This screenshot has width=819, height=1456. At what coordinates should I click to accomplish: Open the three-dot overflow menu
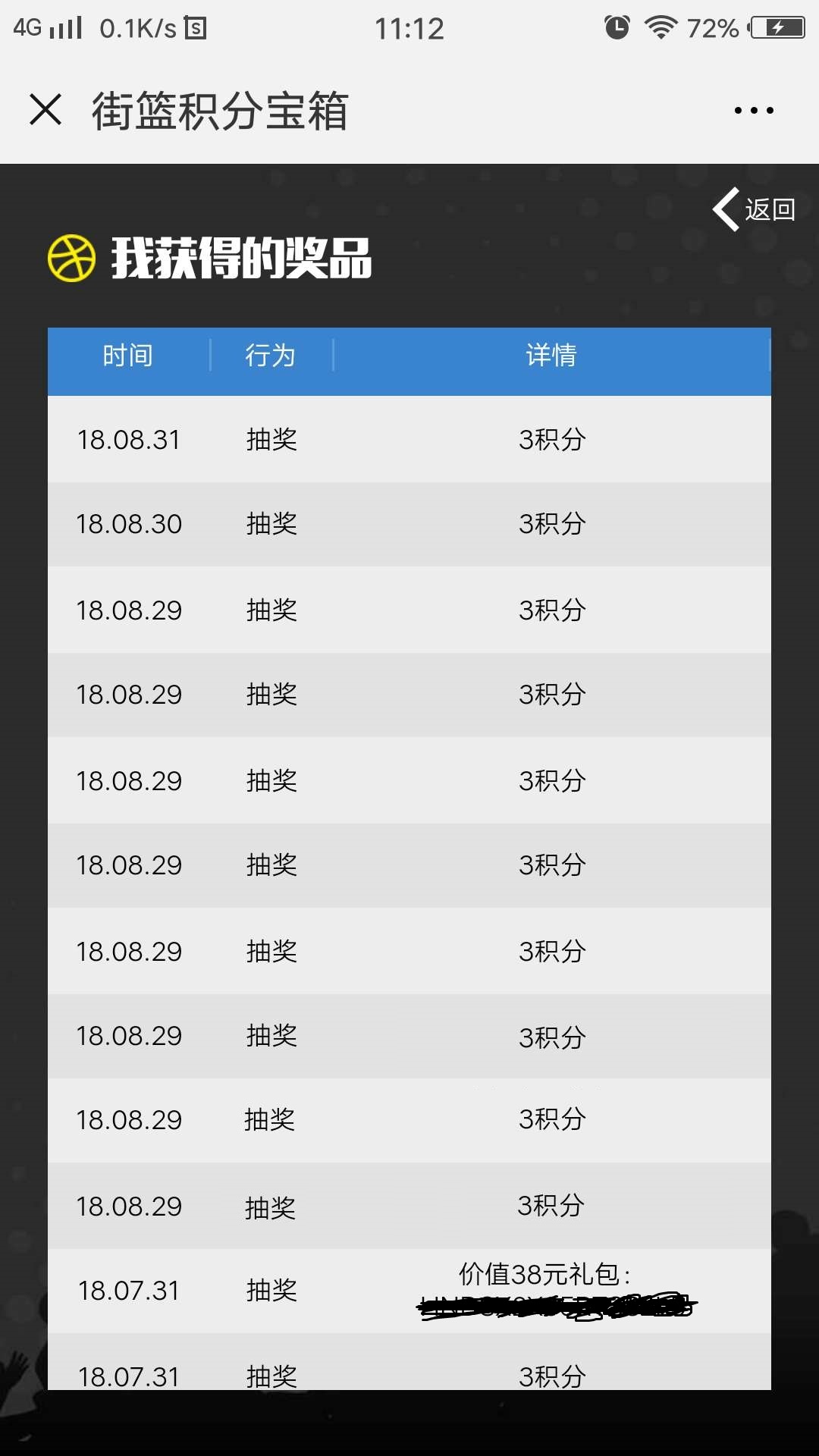(754, 111)
